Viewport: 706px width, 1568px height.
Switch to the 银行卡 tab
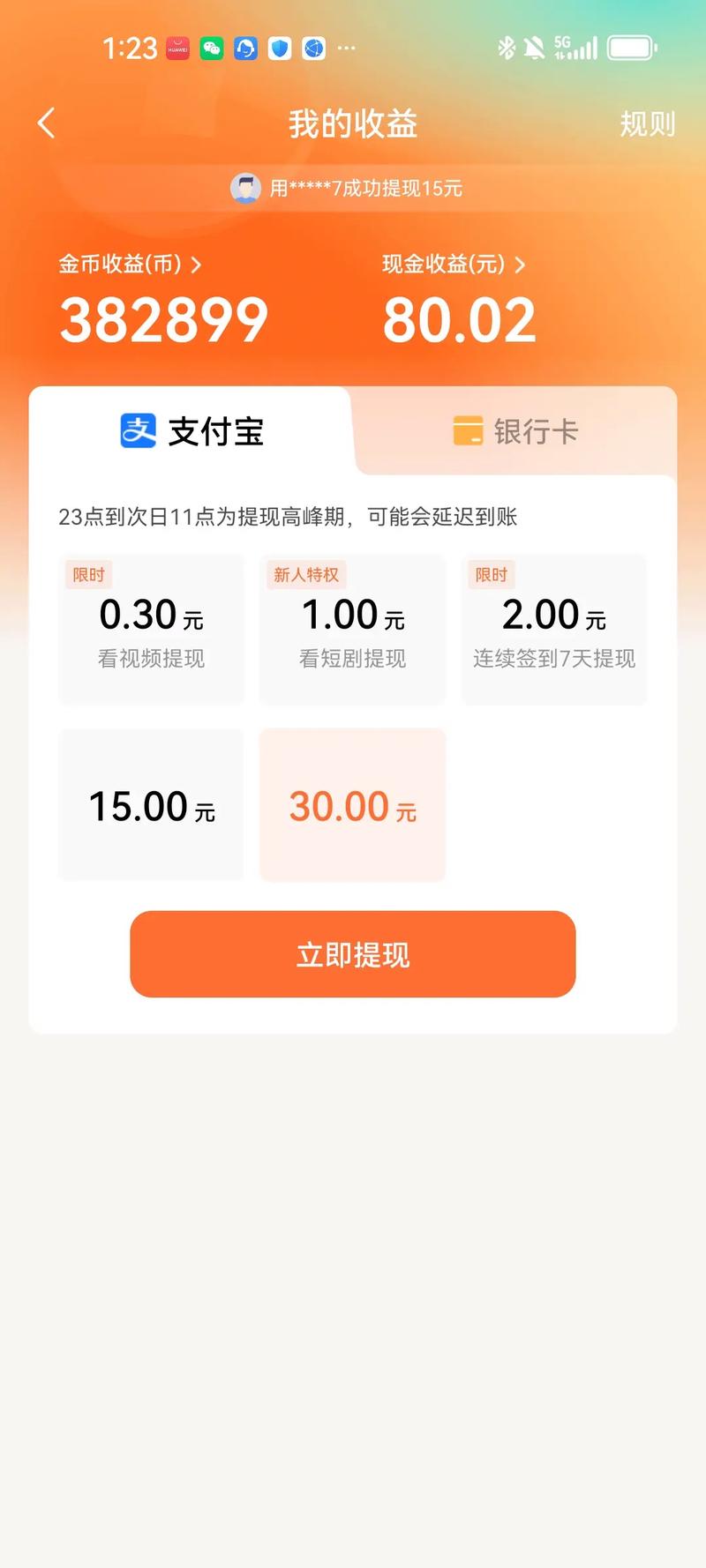[x=515, y=431]
